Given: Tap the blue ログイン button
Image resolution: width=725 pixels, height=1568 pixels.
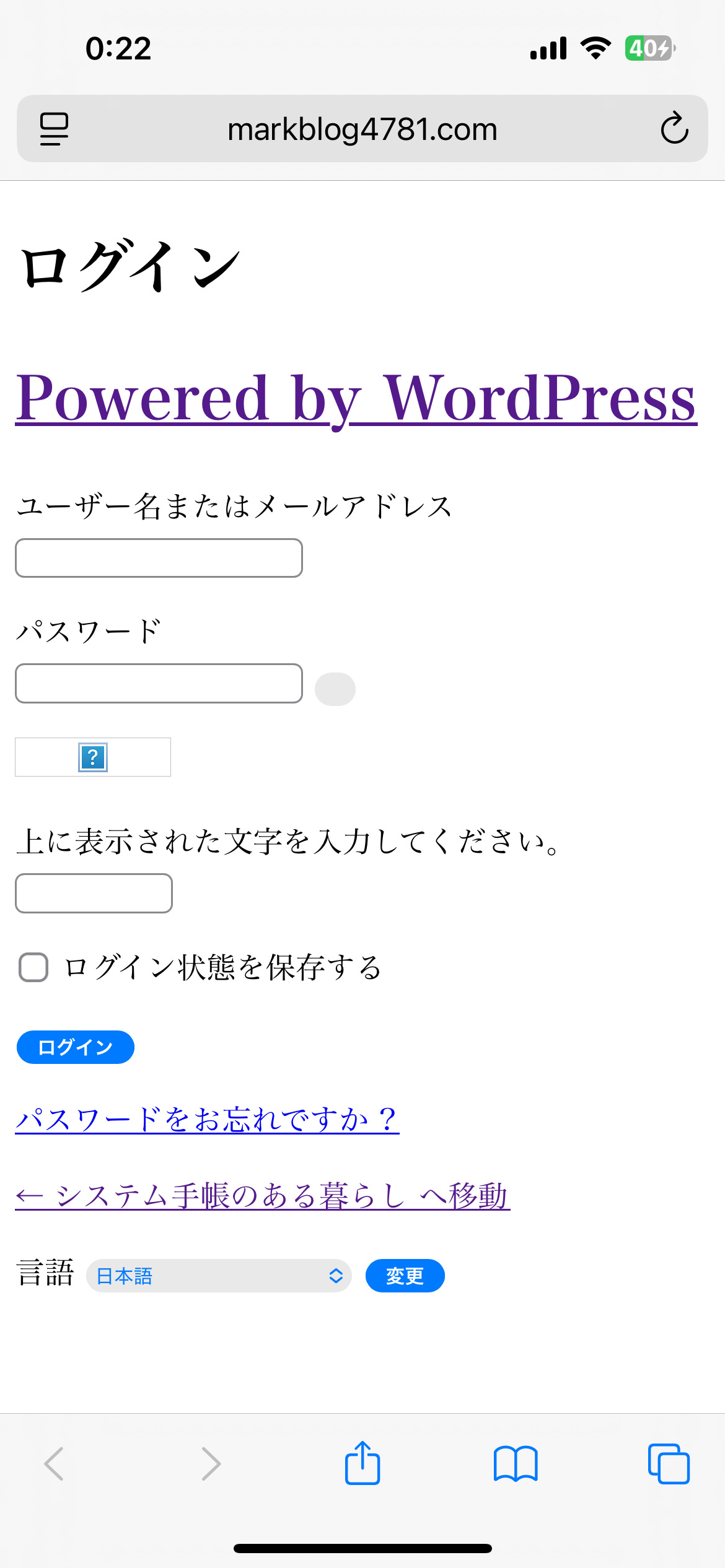Looking at the screenshot, I should [x=76, y=1047].
